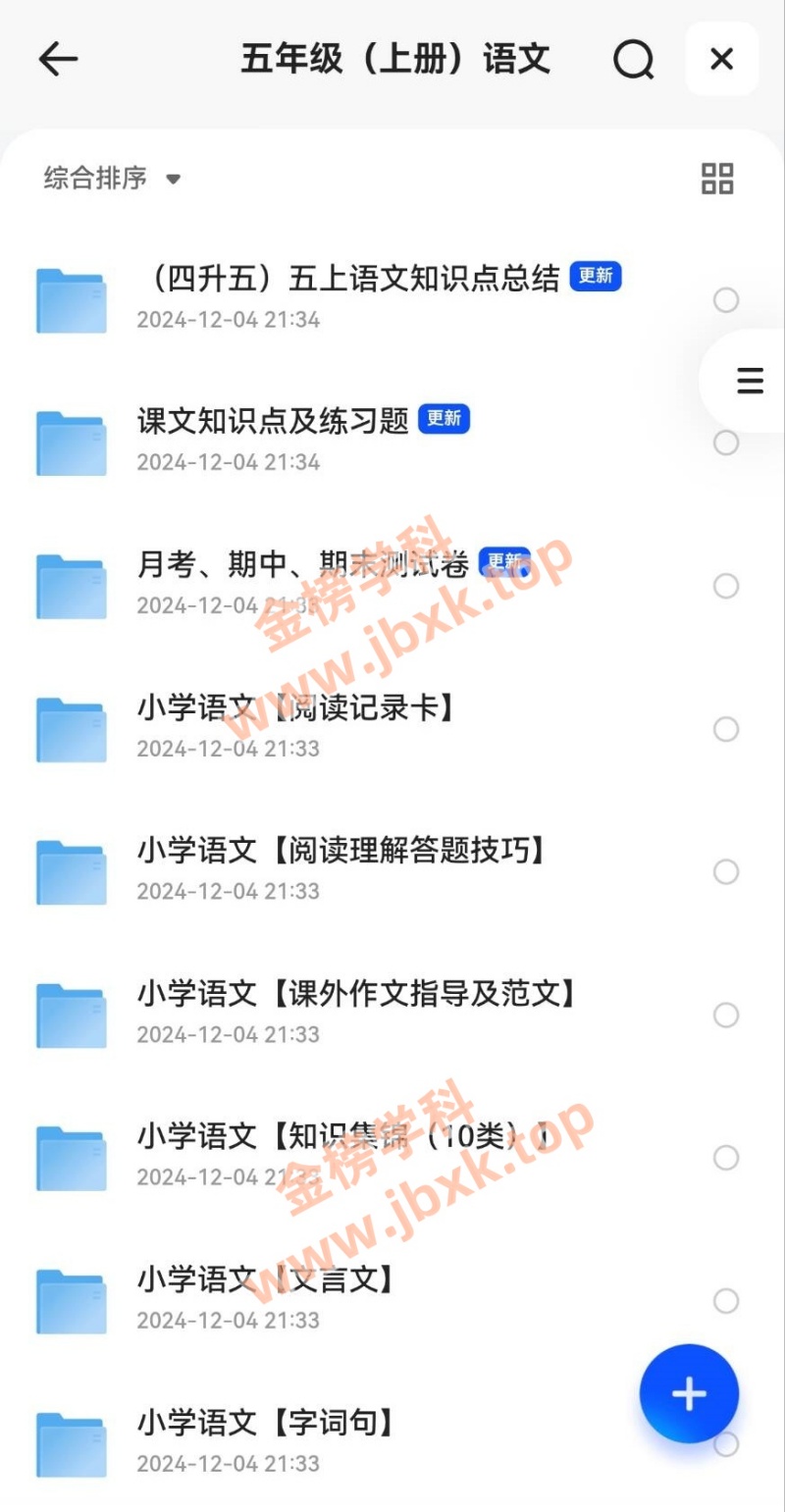Tap the back arrow to exit this folder
785x1512 pixels.
(x=59, y=59)
